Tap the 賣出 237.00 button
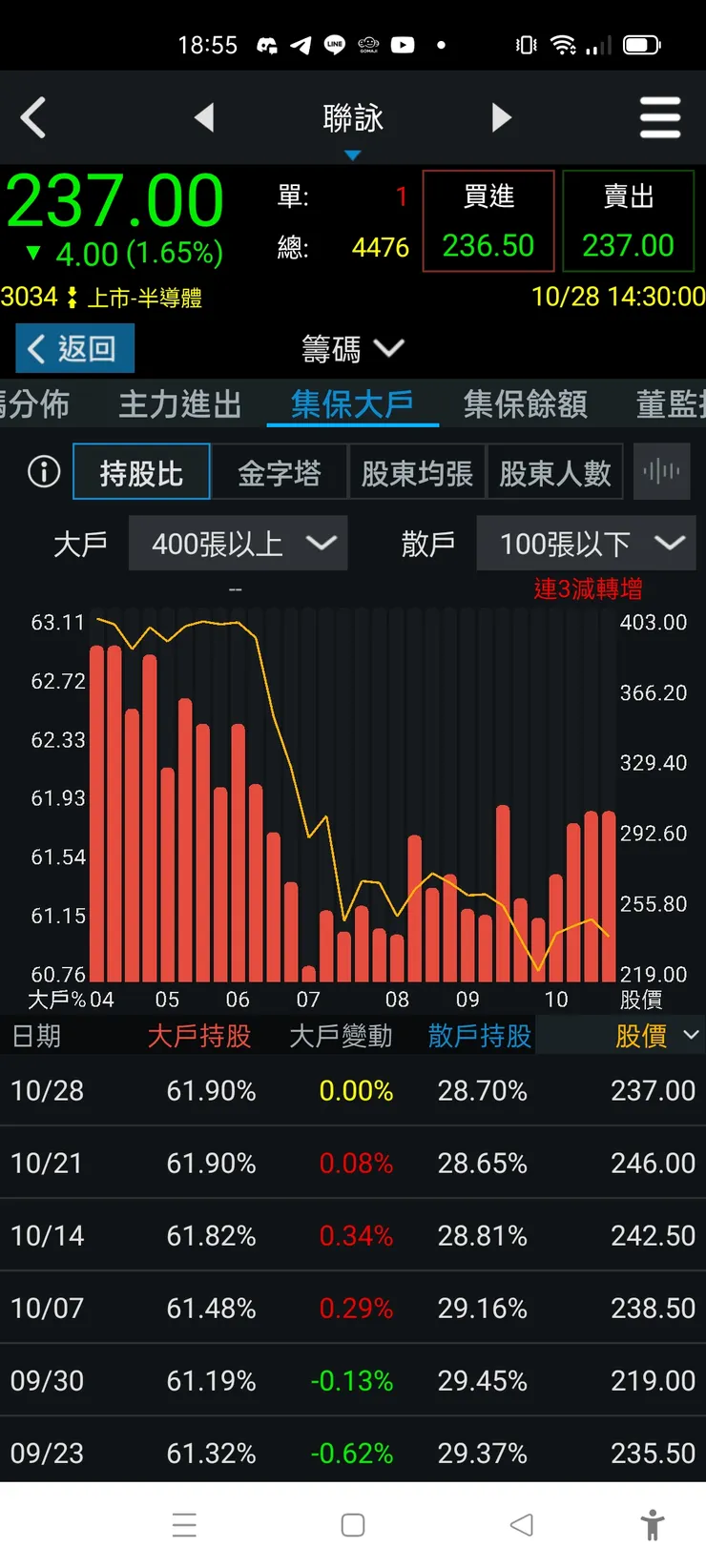The height and width of the screenshot is (1568, 706). coord(628,219)
